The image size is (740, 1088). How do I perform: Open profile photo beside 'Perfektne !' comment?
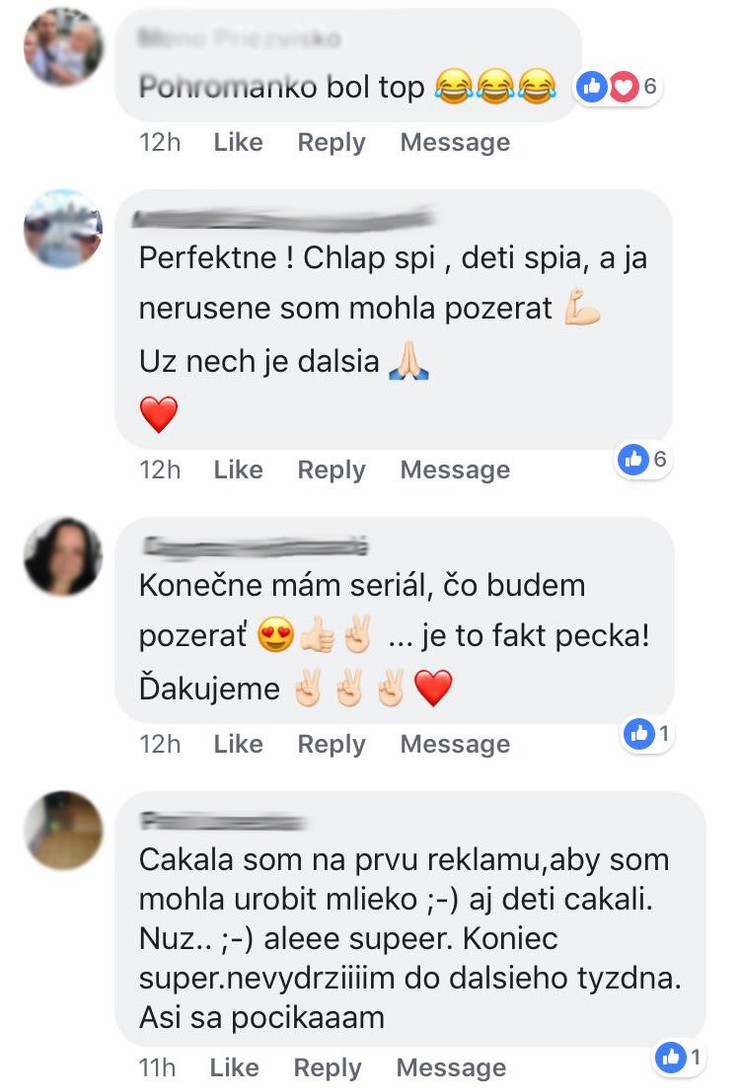click(x=63, y=229)
